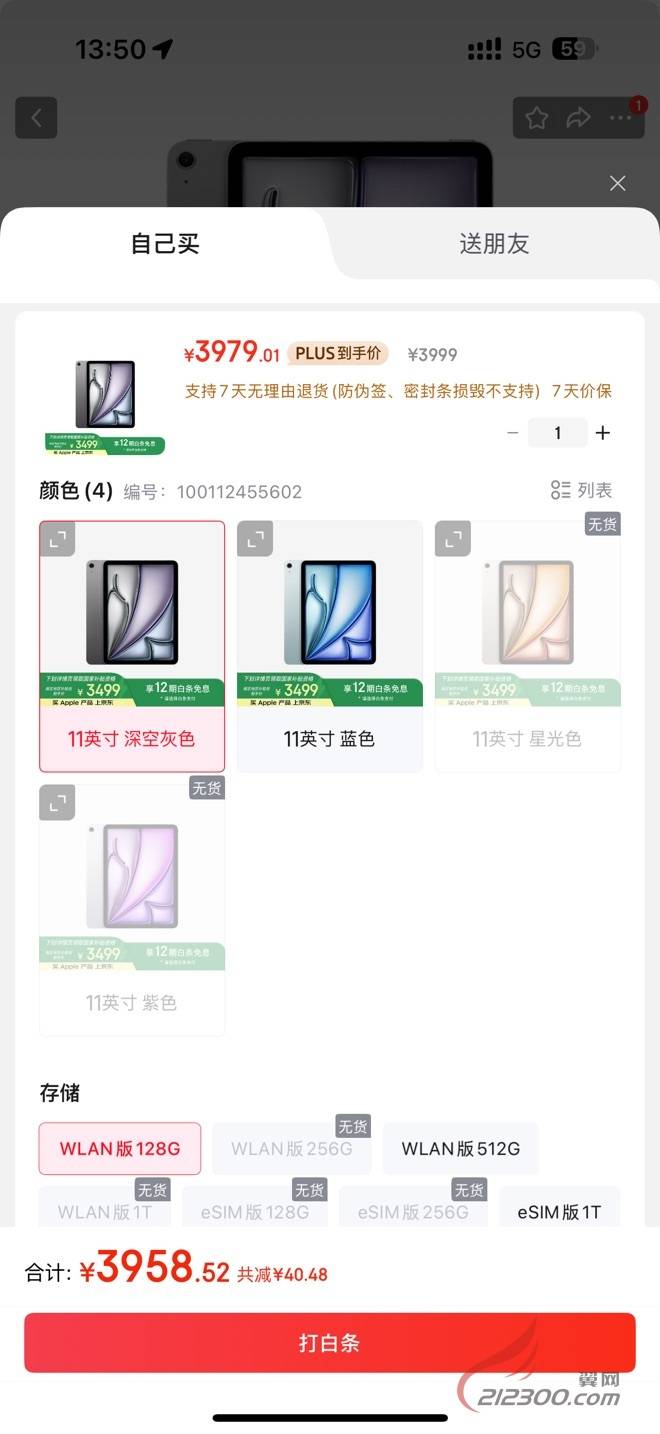Enlarge the 11英寸 蓝色 product image
The height and width of the screenshot is (1434, 660).
point(255,539)
